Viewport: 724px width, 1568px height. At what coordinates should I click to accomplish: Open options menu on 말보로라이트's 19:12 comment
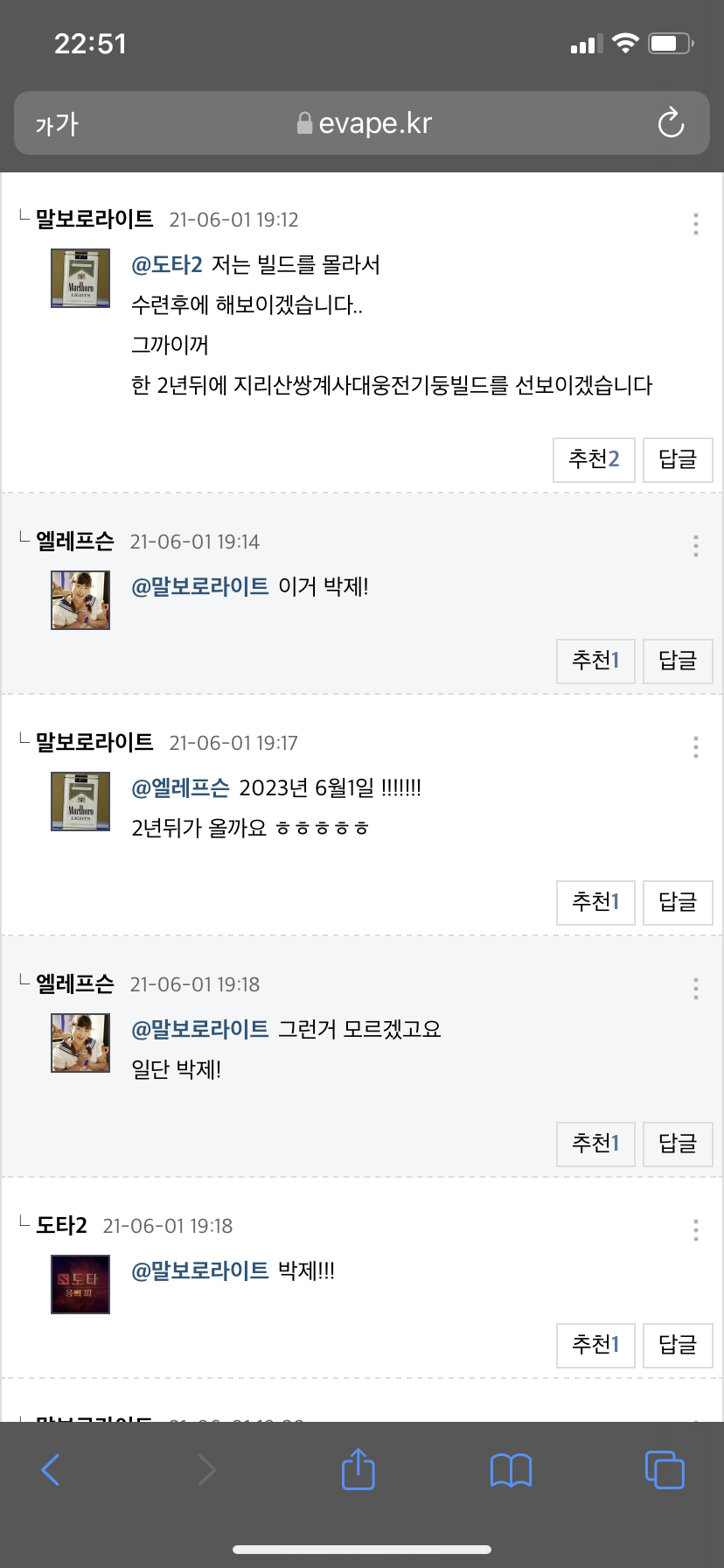(696, 224)
